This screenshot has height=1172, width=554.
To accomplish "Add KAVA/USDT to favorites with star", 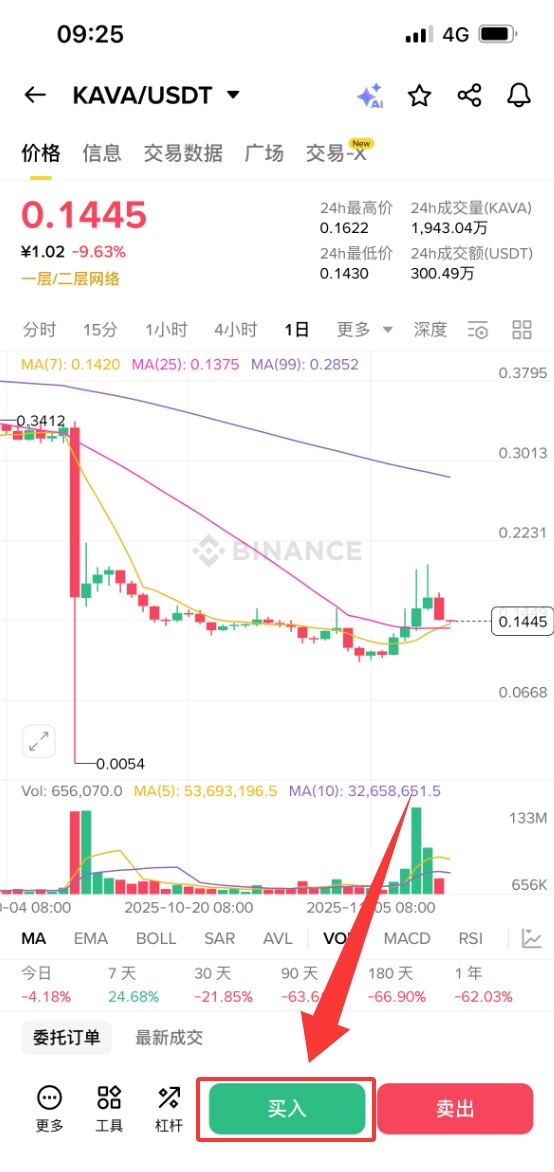I will [x=419, y=96].
